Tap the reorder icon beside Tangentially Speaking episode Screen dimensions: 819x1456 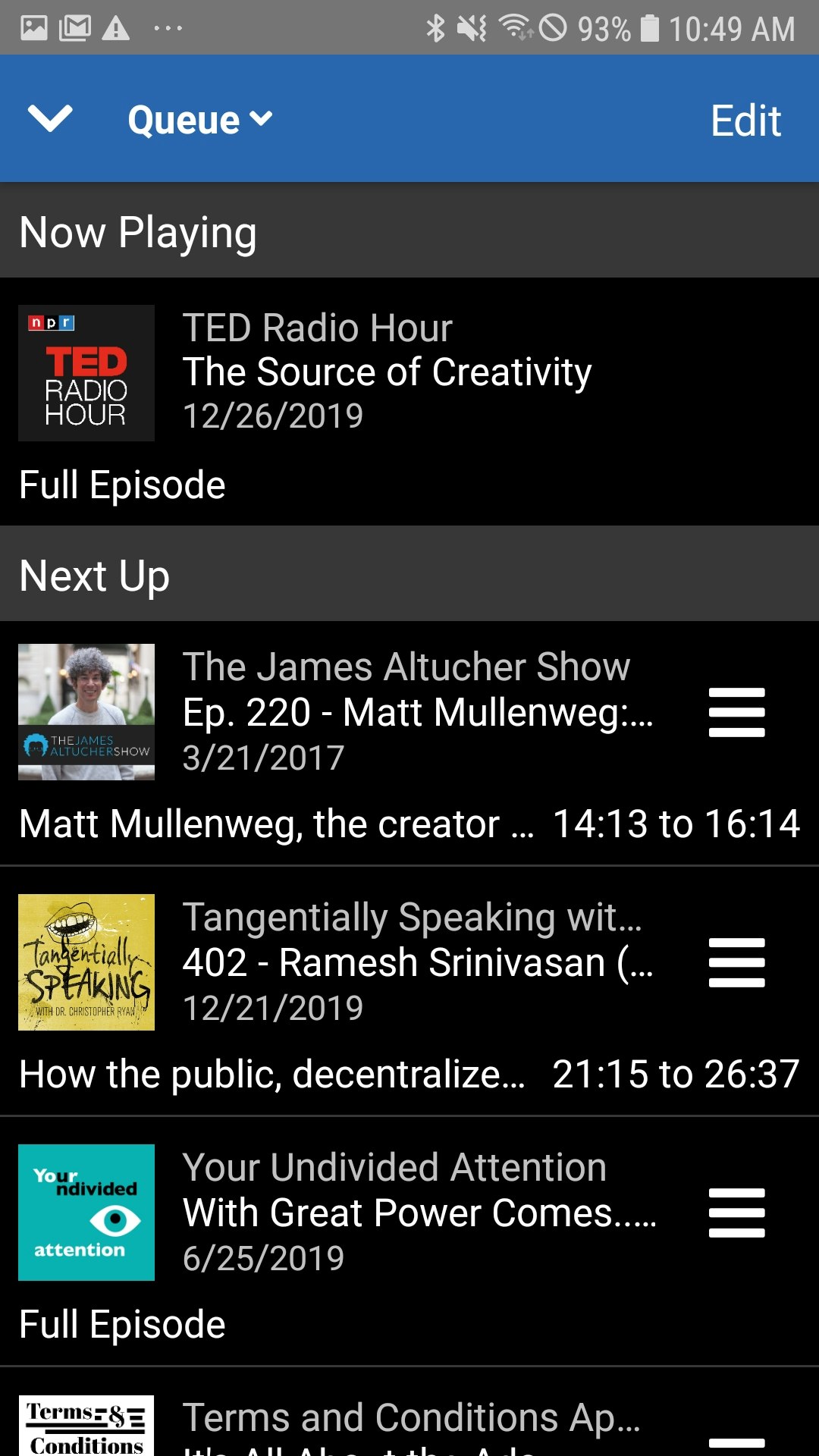pos(736,962)
